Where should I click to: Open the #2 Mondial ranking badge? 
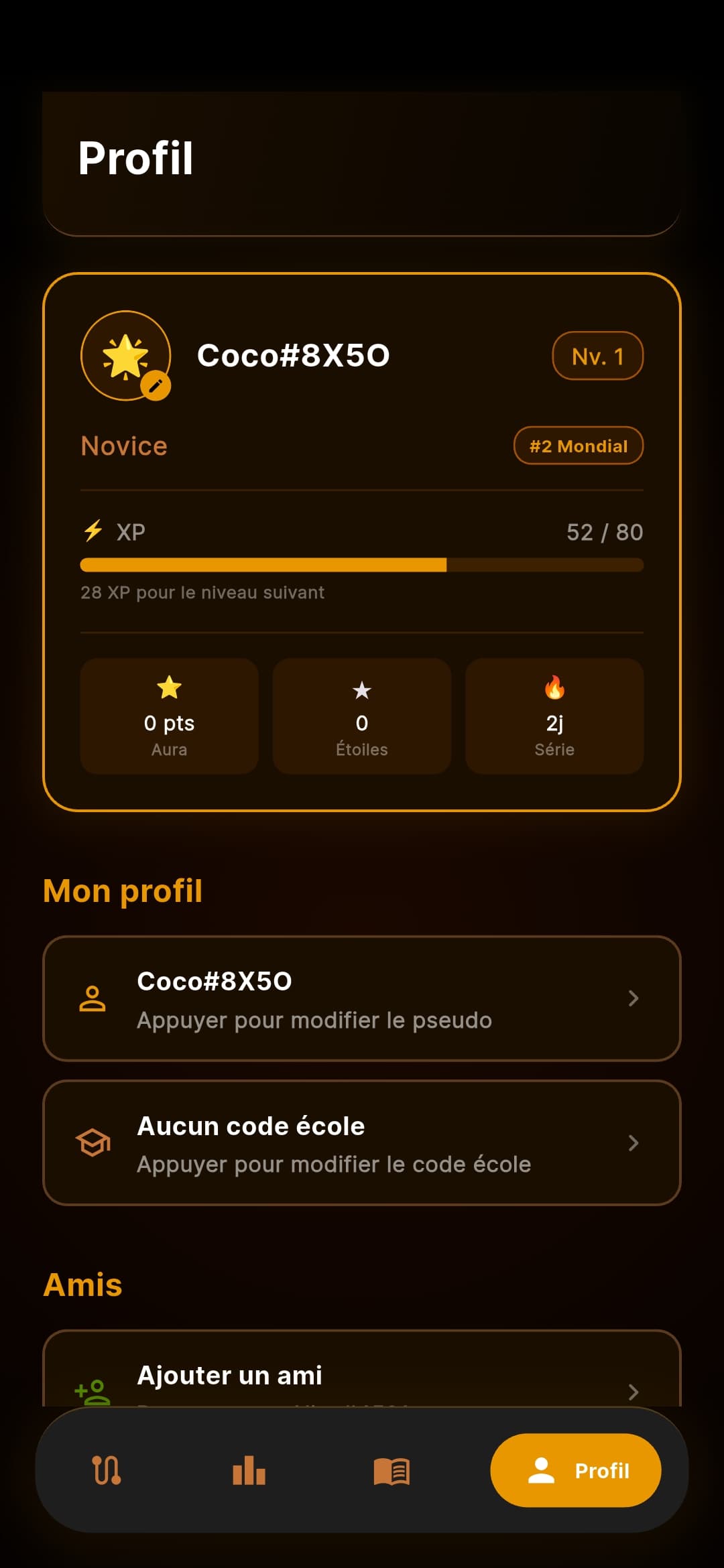[578, 445]
